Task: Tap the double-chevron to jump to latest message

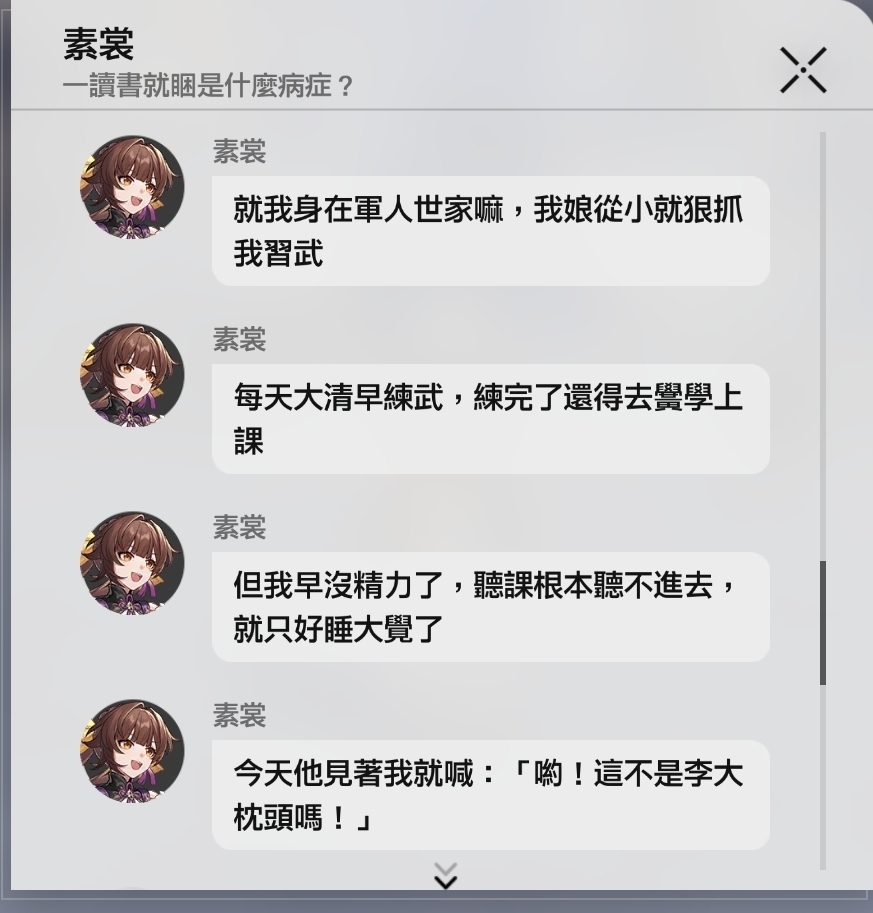Action: pyautogui.click(x=445, y=876)
